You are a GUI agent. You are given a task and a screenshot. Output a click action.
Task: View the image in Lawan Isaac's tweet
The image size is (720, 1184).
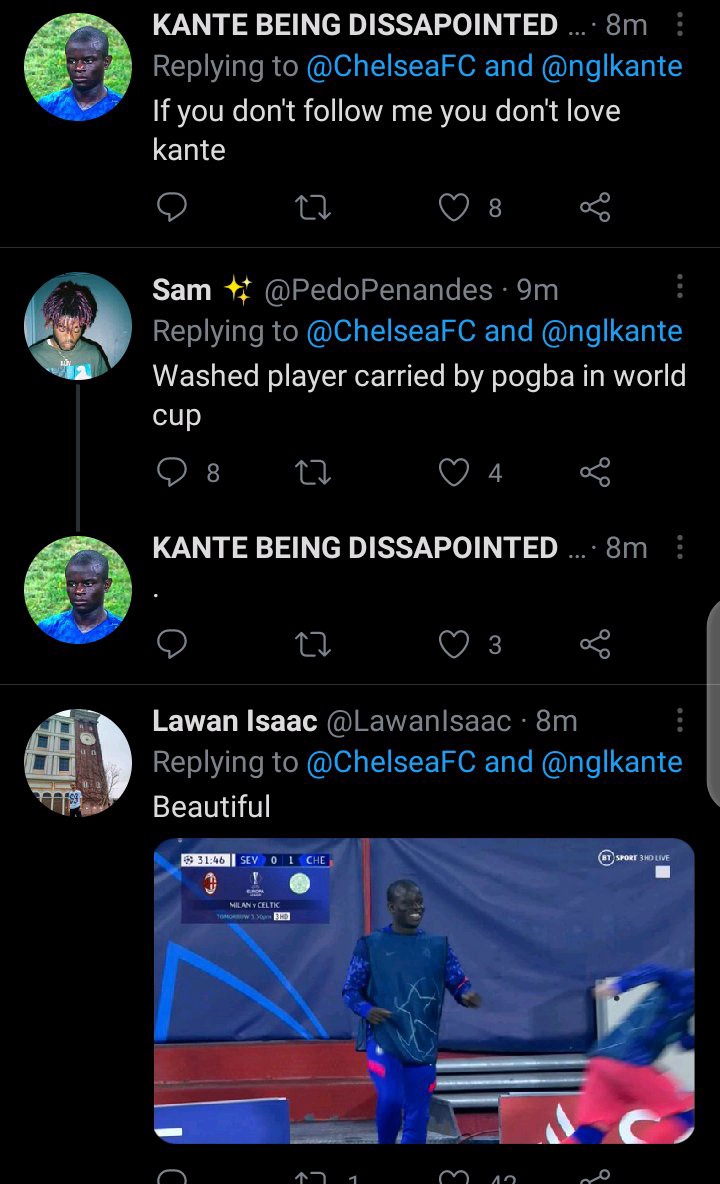coord(424,991)
